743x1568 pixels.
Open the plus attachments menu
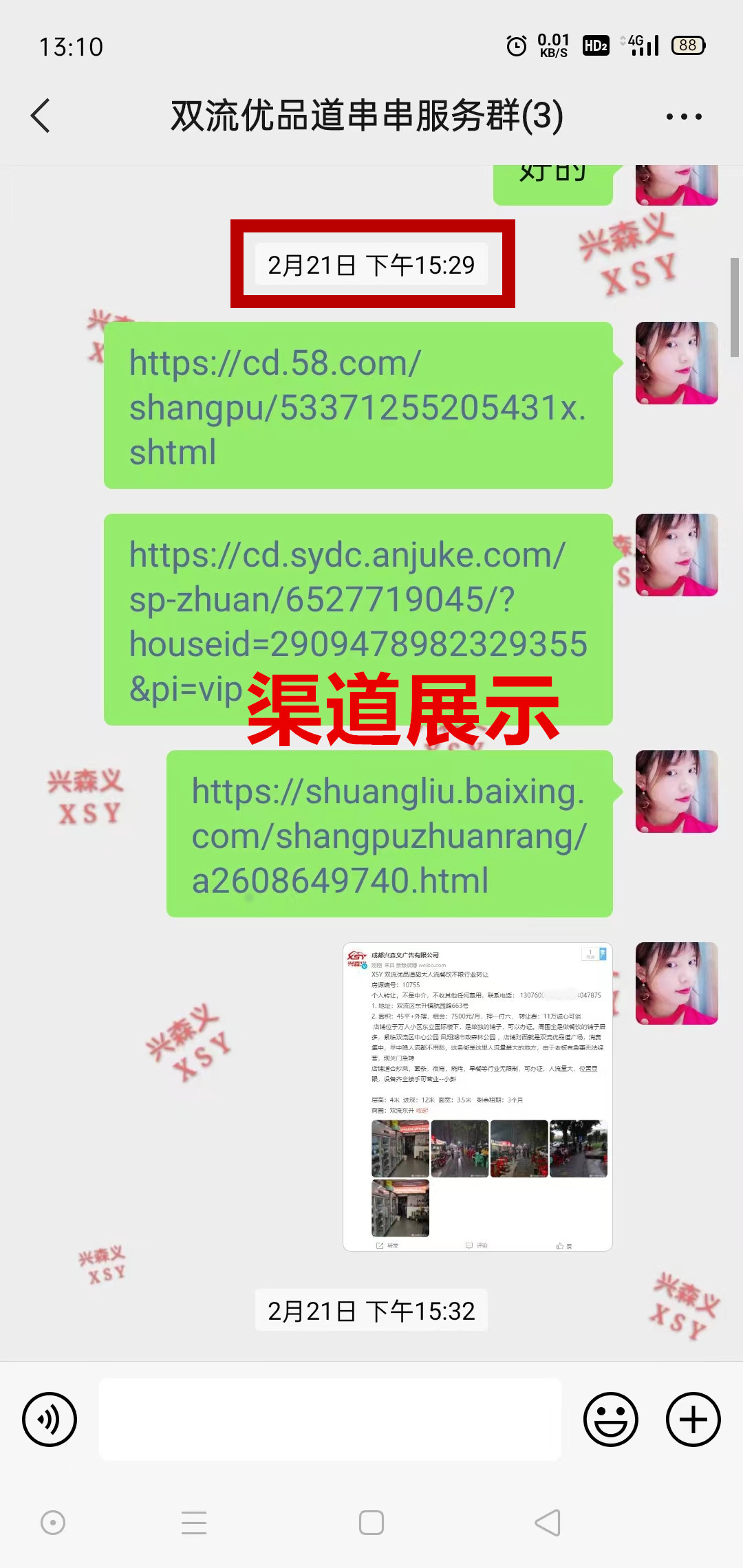pos(693,1419)
